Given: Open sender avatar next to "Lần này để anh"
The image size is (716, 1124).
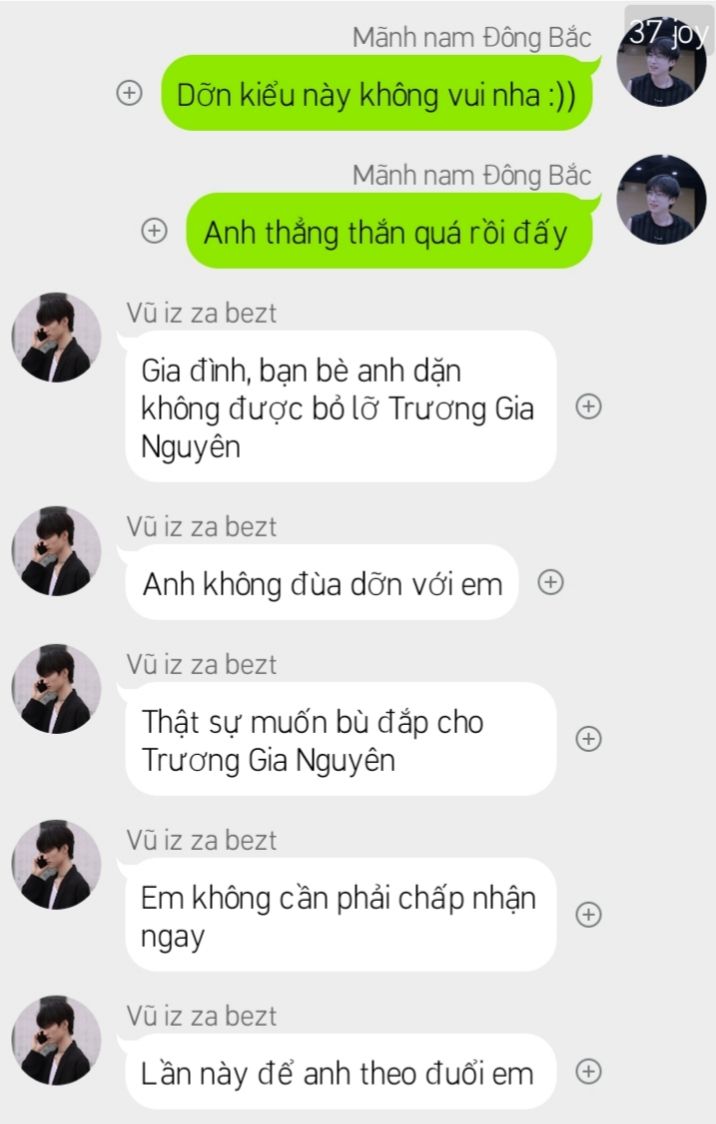Looking at the screenshot, I should pos(56,1040).
